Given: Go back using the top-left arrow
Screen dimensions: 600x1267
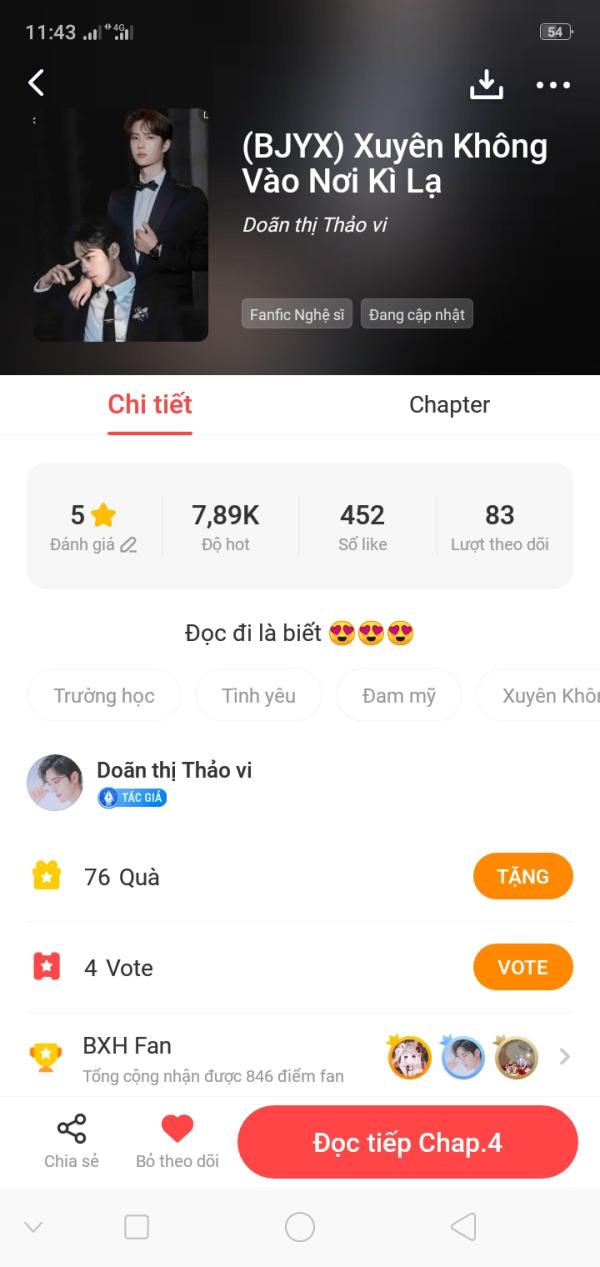Looking at the screenshot, I should (36, 83).
